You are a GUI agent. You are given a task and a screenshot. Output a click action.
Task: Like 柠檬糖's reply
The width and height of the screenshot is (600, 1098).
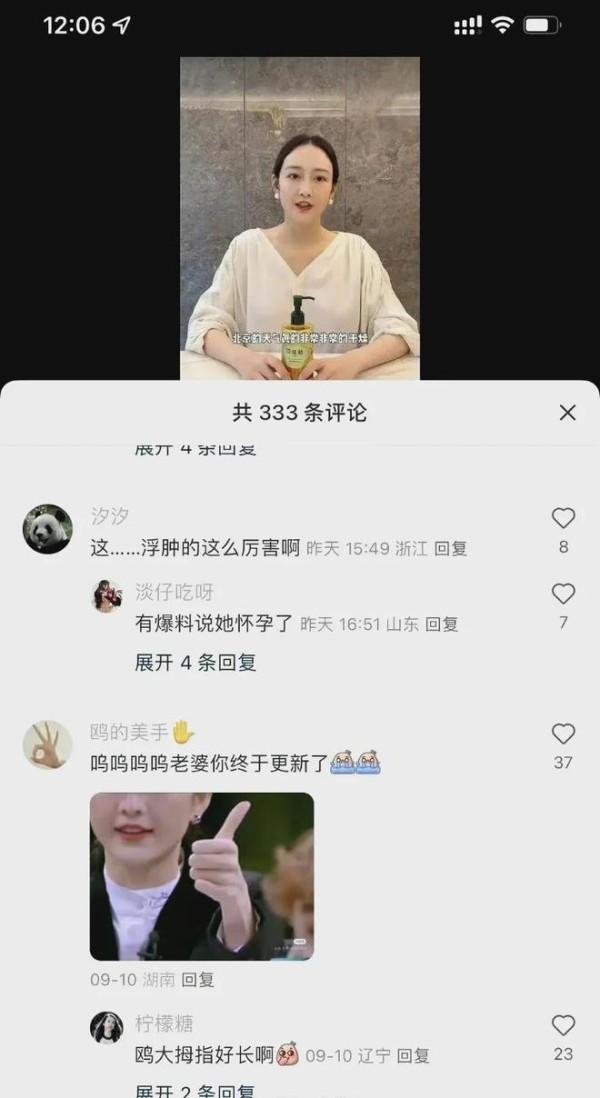[x=563, y=1025]
